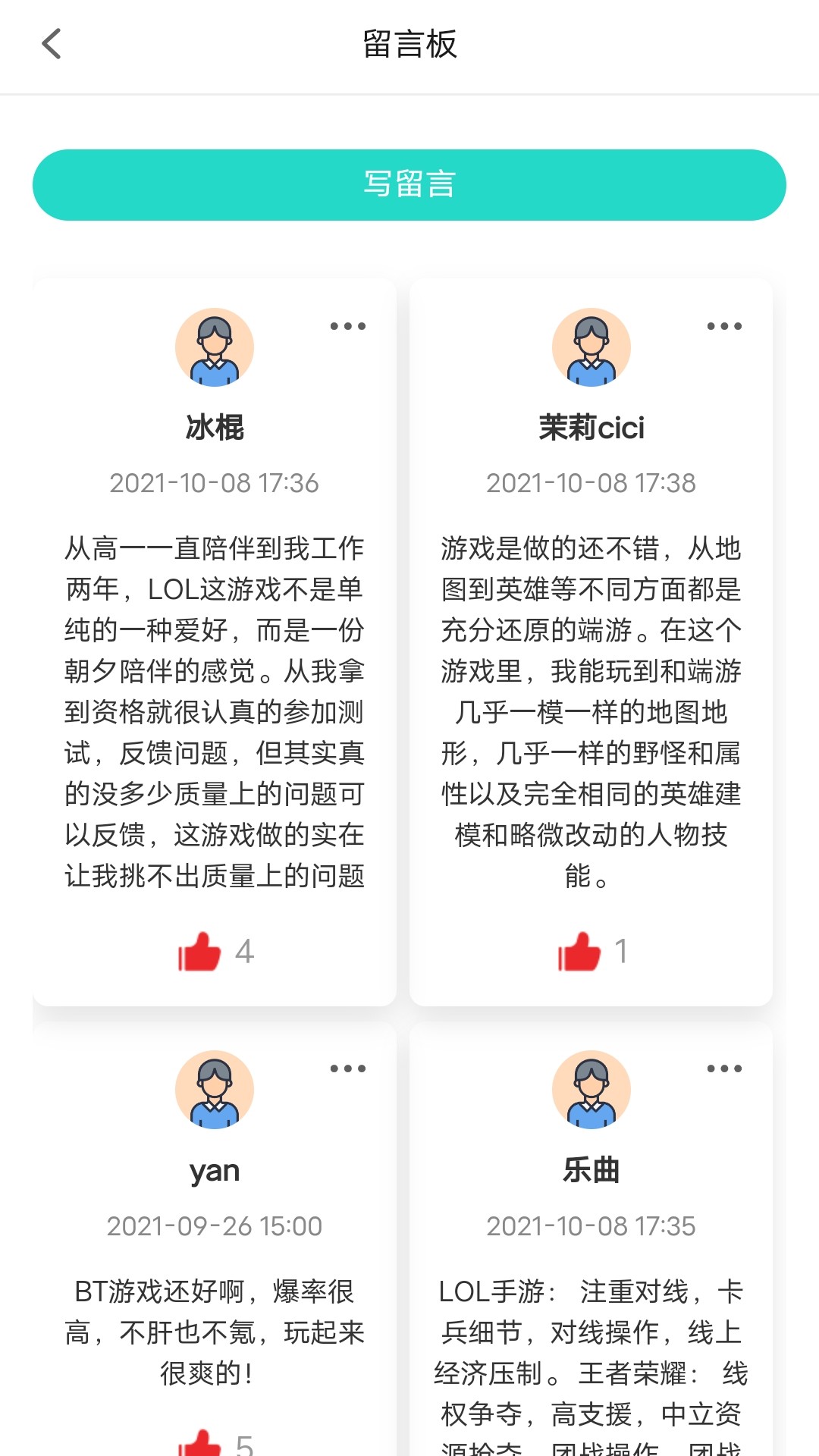
Task: Tap 茉莉cici's avatar
Action: 591,347
